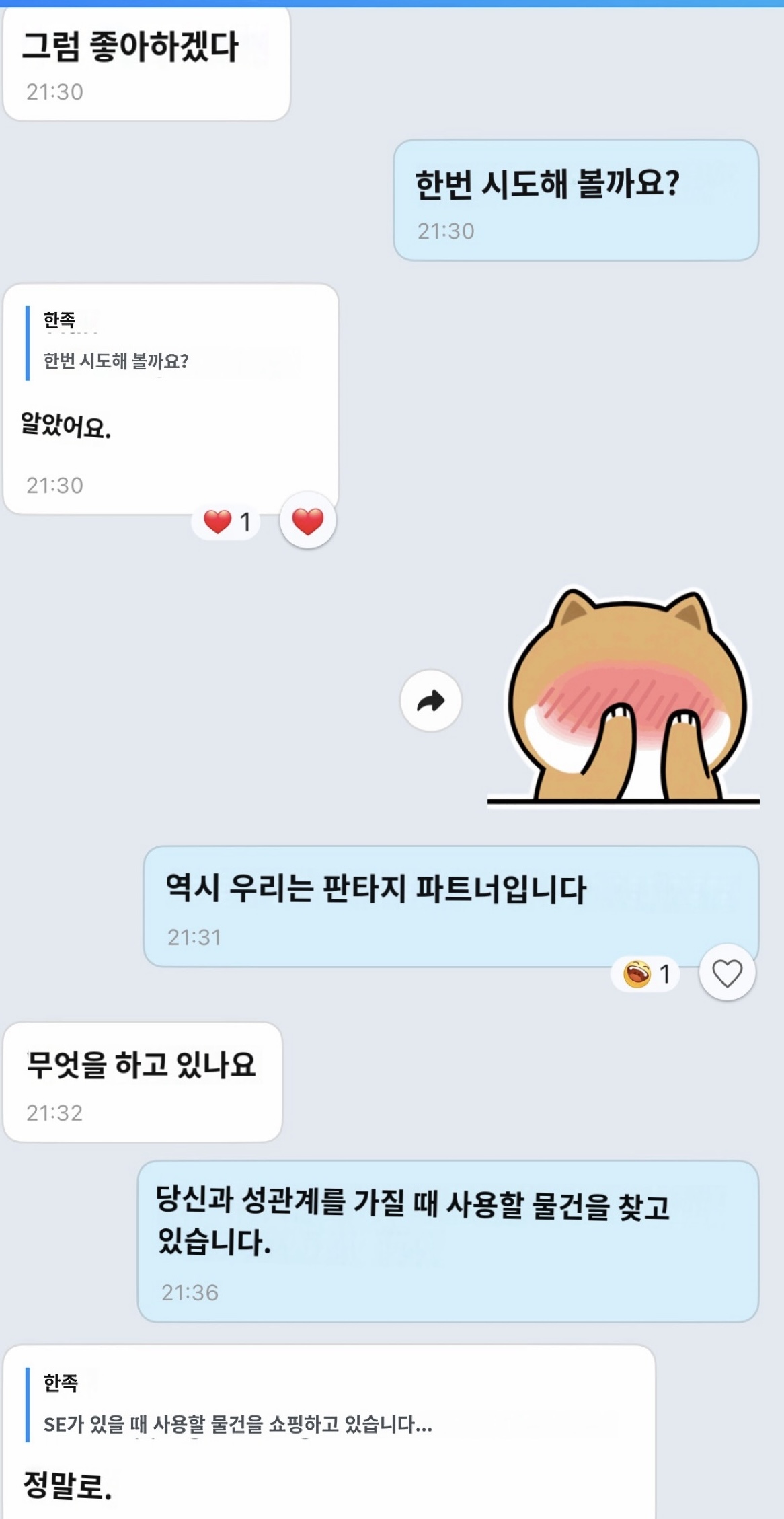Jump to the quoted 한번 시도해 볼까요? message
The image size is (784, 1519).
coord(161,344)
